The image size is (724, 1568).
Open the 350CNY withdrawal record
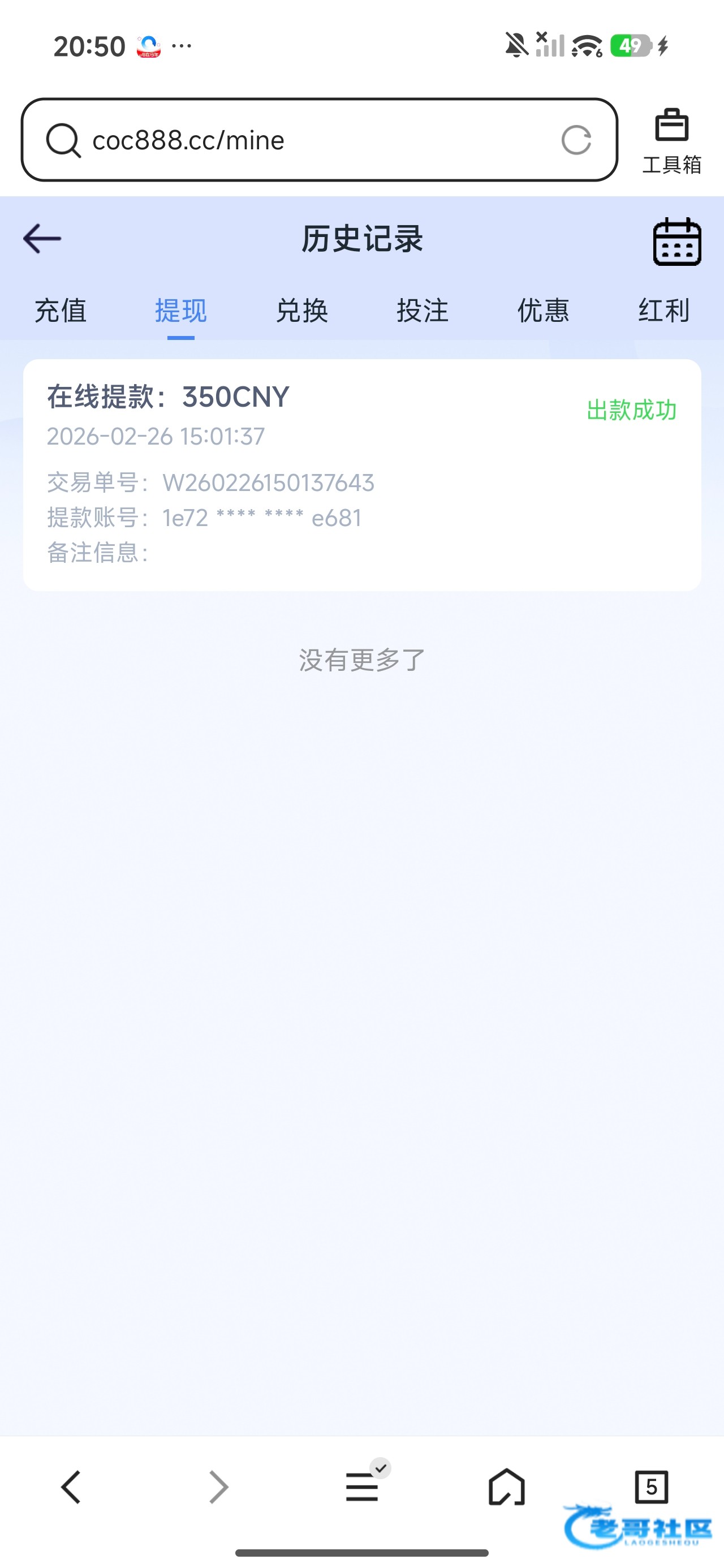click(361, 474)
